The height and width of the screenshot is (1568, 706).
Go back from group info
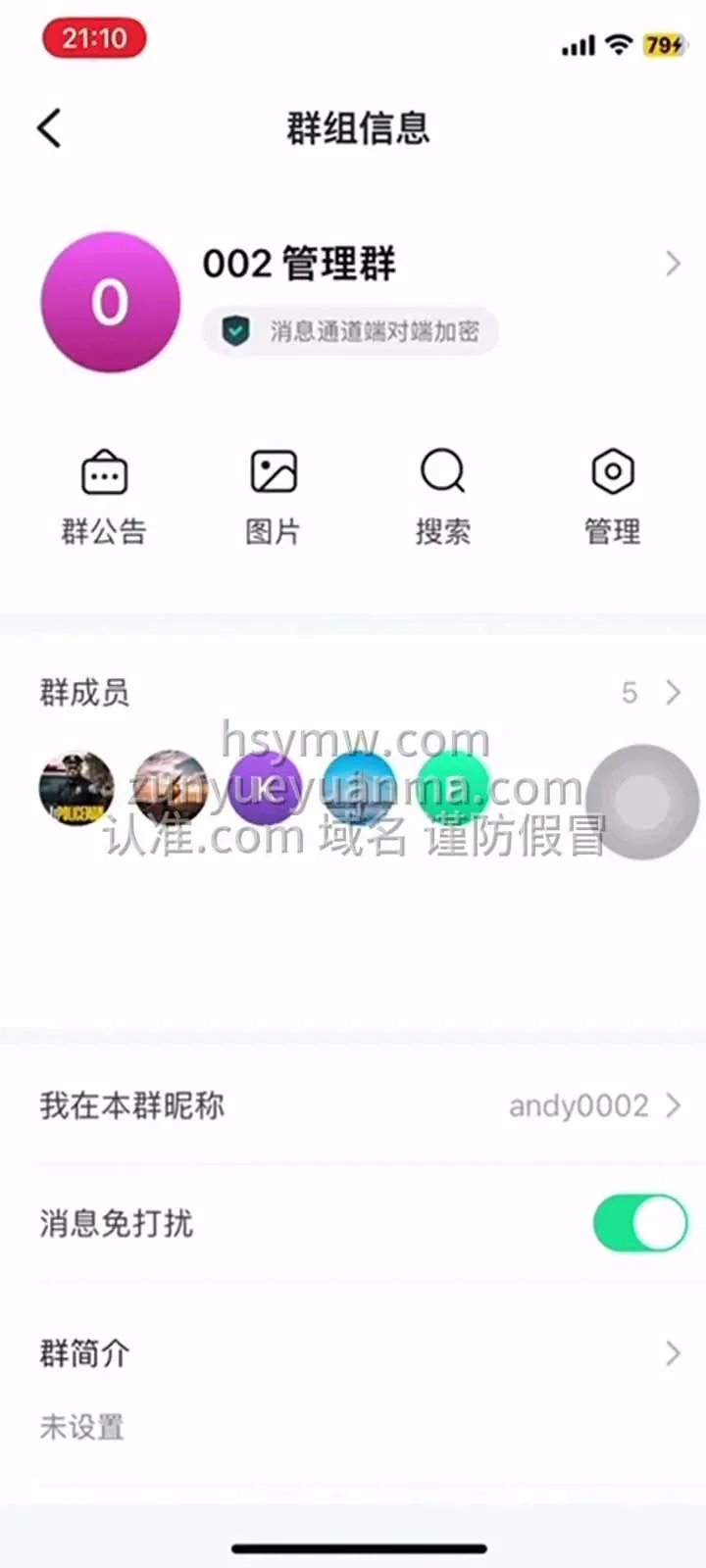pyautogui.click(x=49, y=128)
